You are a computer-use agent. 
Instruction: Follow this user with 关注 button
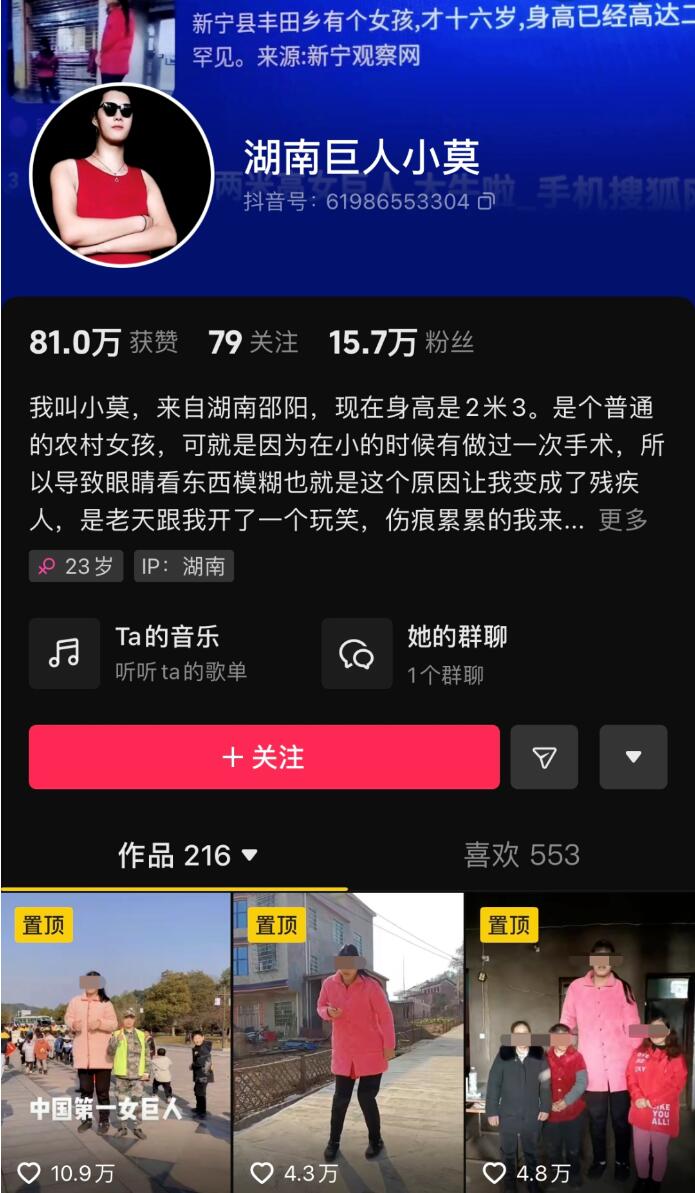point(264,757)
